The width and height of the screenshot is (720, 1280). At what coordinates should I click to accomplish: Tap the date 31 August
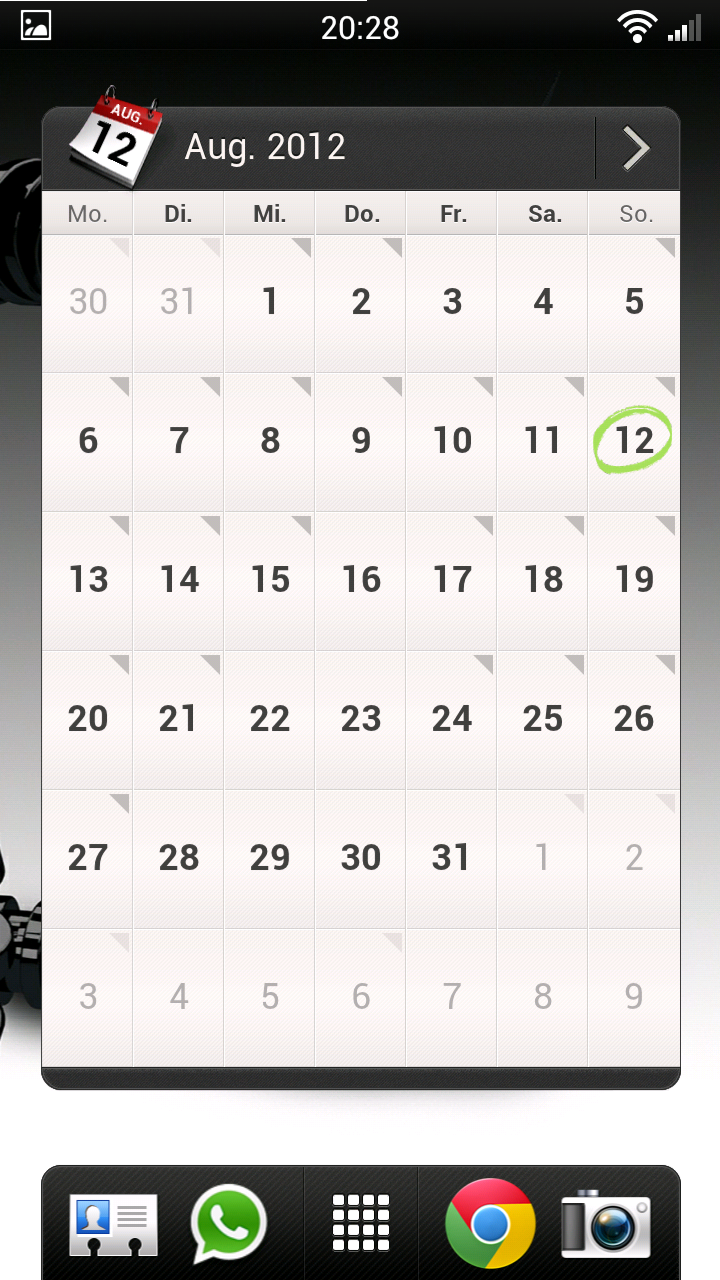pyautogui.click(x=452, y=858)
